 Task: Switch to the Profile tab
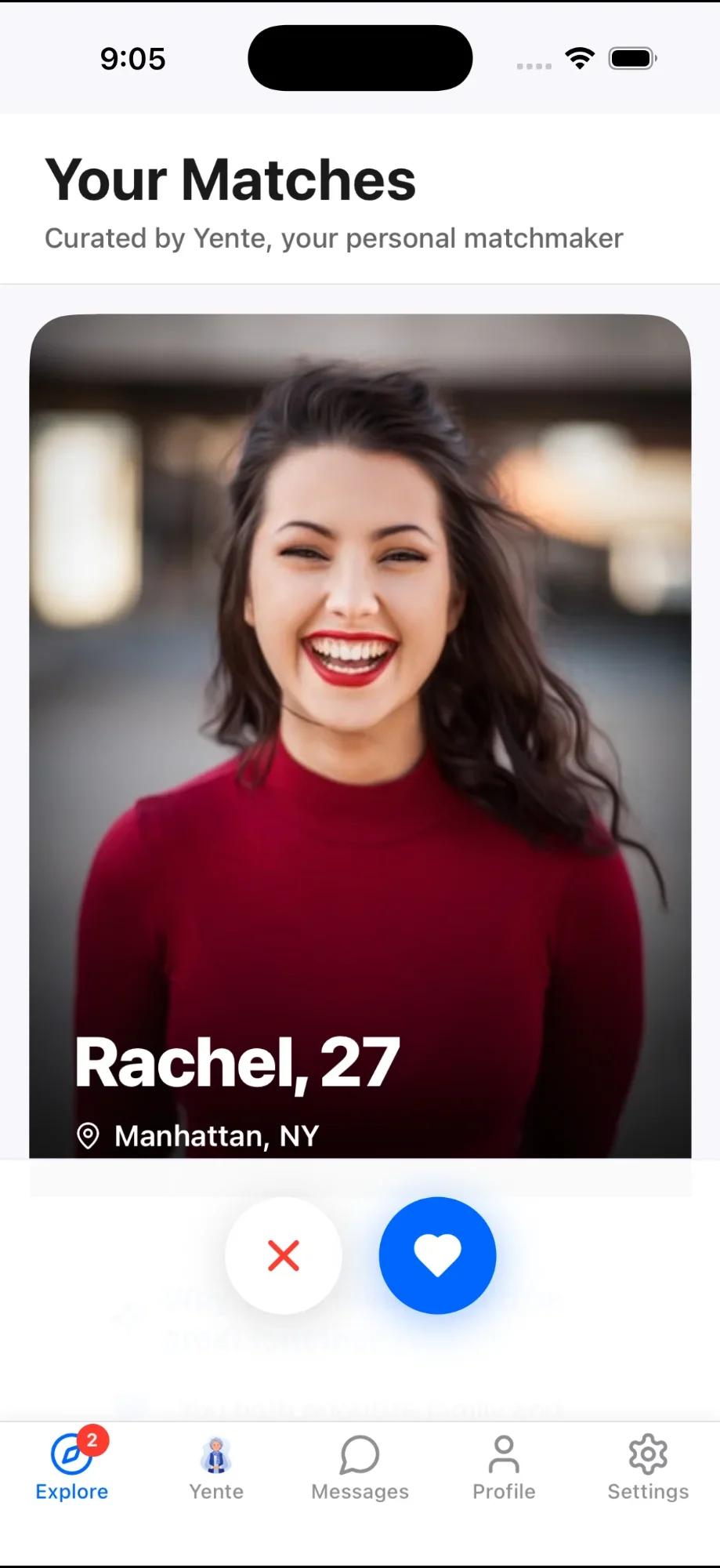504,1468
